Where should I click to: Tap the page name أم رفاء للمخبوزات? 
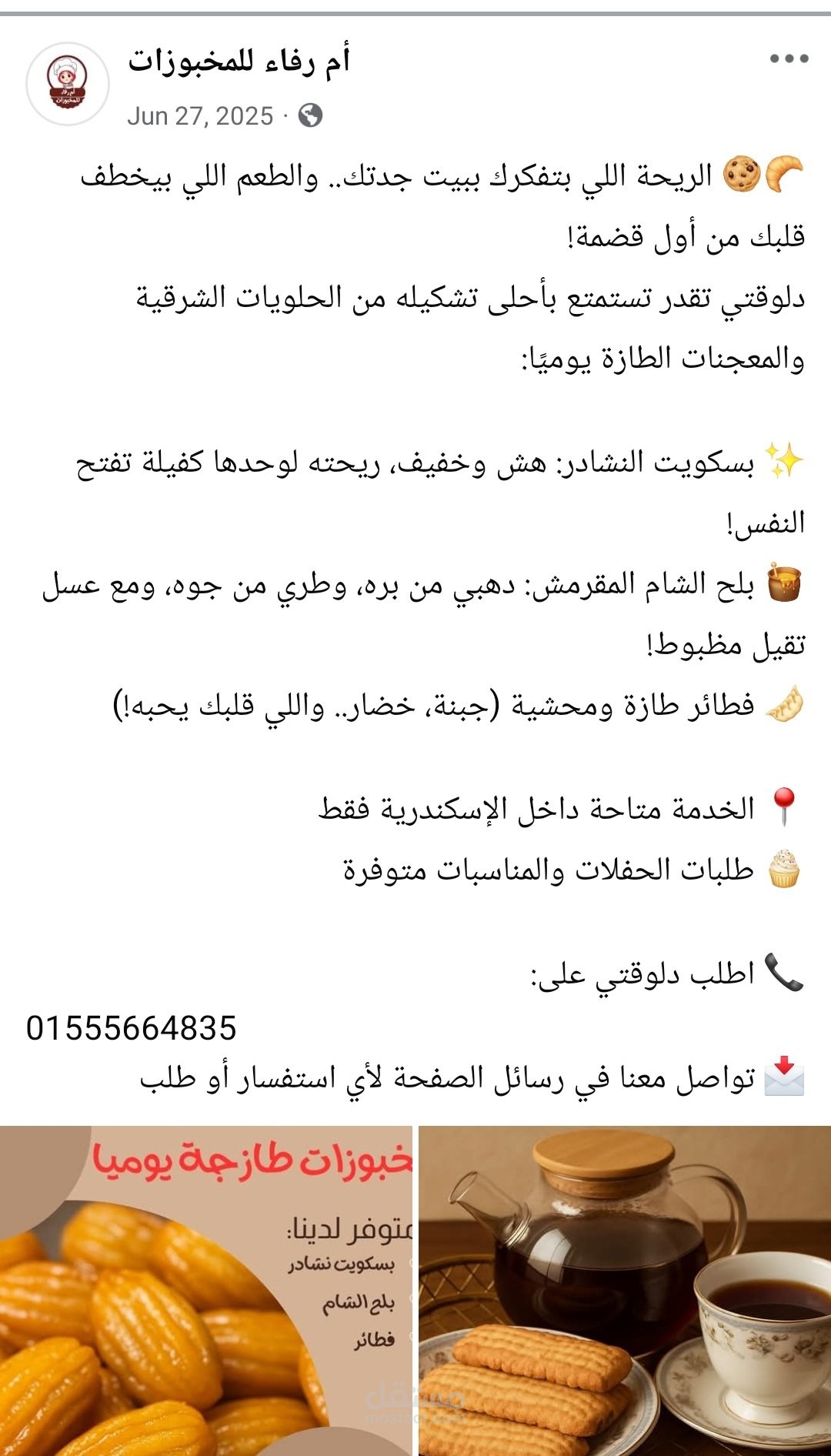click(239, 61)
